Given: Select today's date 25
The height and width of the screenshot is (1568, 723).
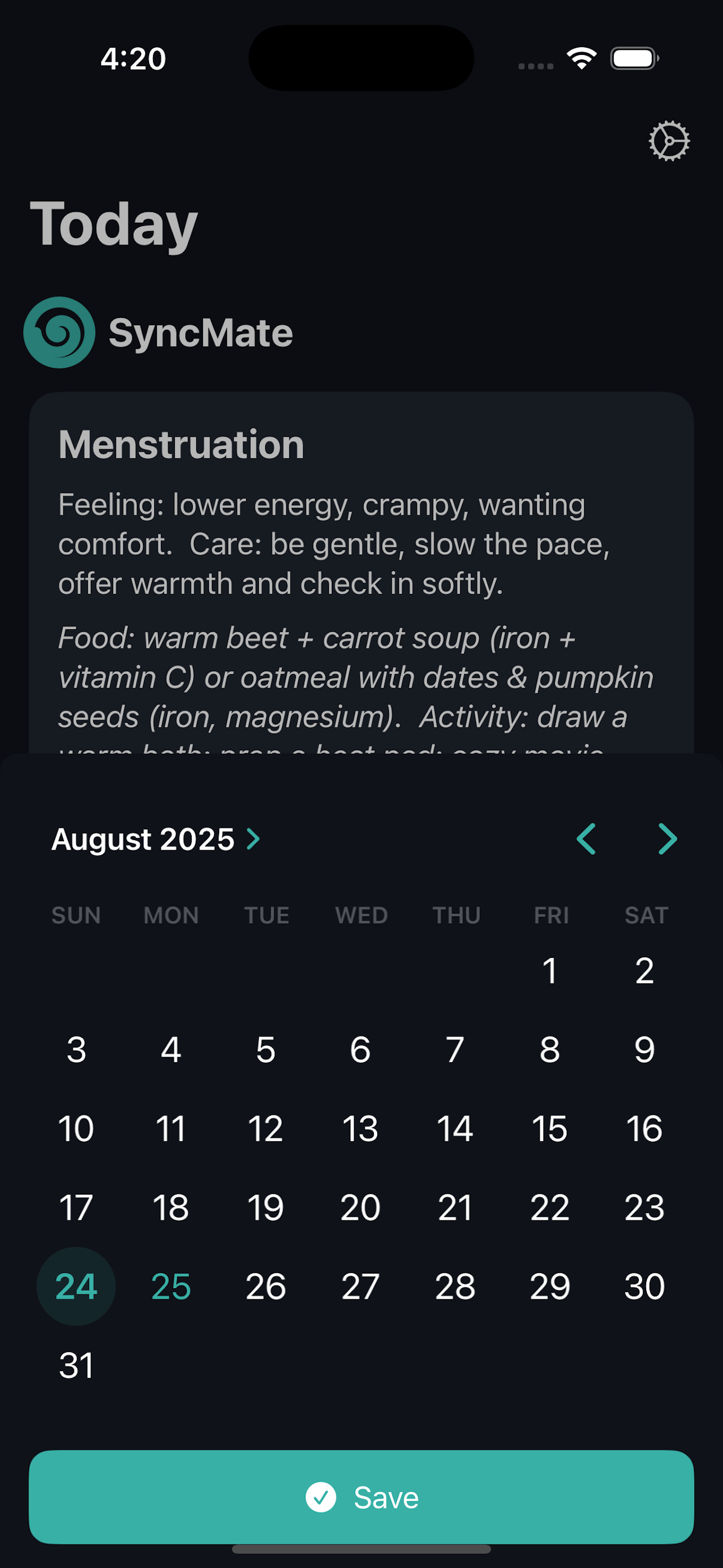Looking at the screenshot, I should (x=171, y=1286).
